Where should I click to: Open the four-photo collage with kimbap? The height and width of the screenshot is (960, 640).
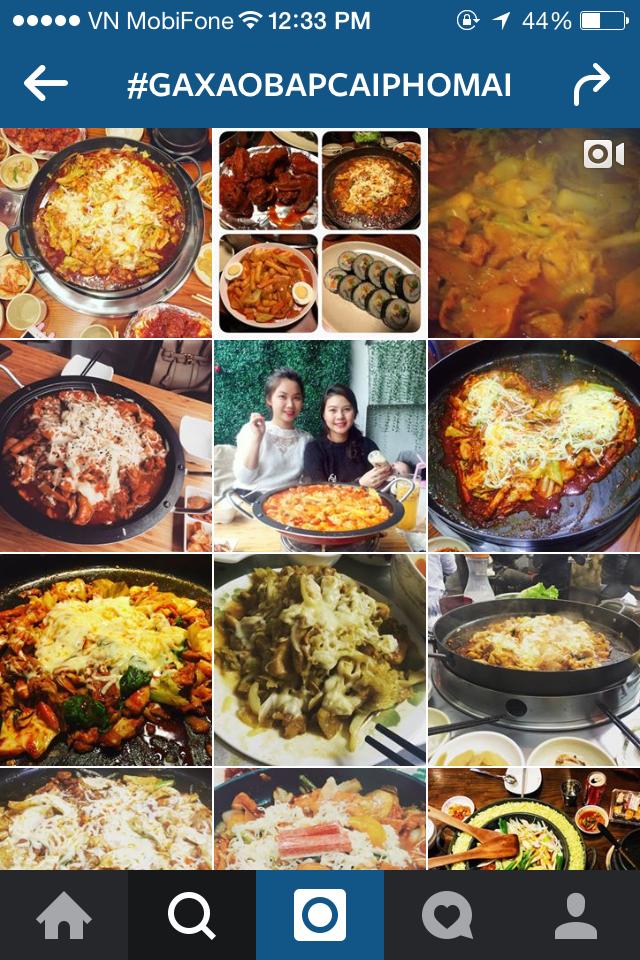320,233
